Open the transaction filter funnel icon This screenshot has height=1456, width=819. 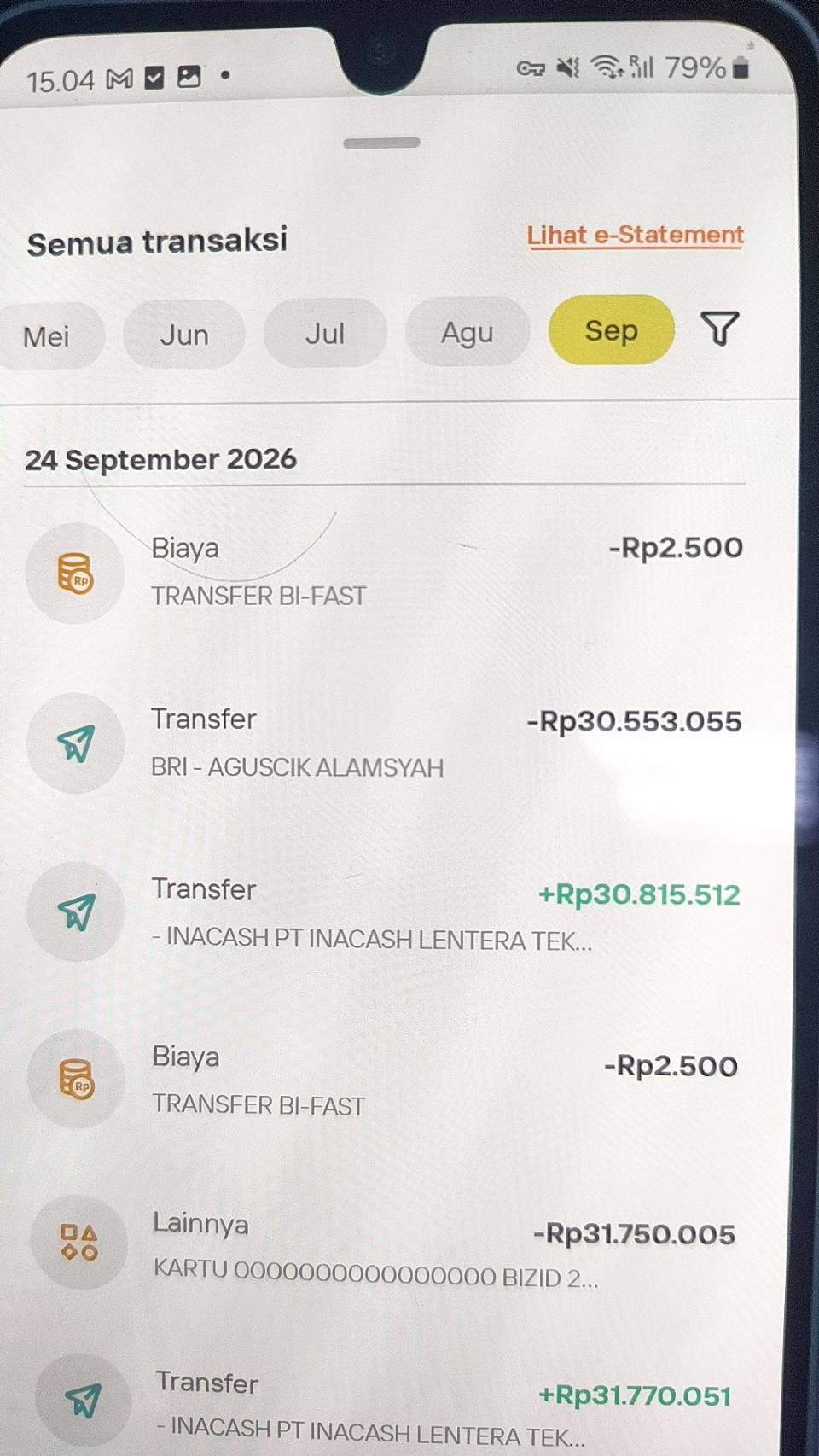click(x=719, y=329)
